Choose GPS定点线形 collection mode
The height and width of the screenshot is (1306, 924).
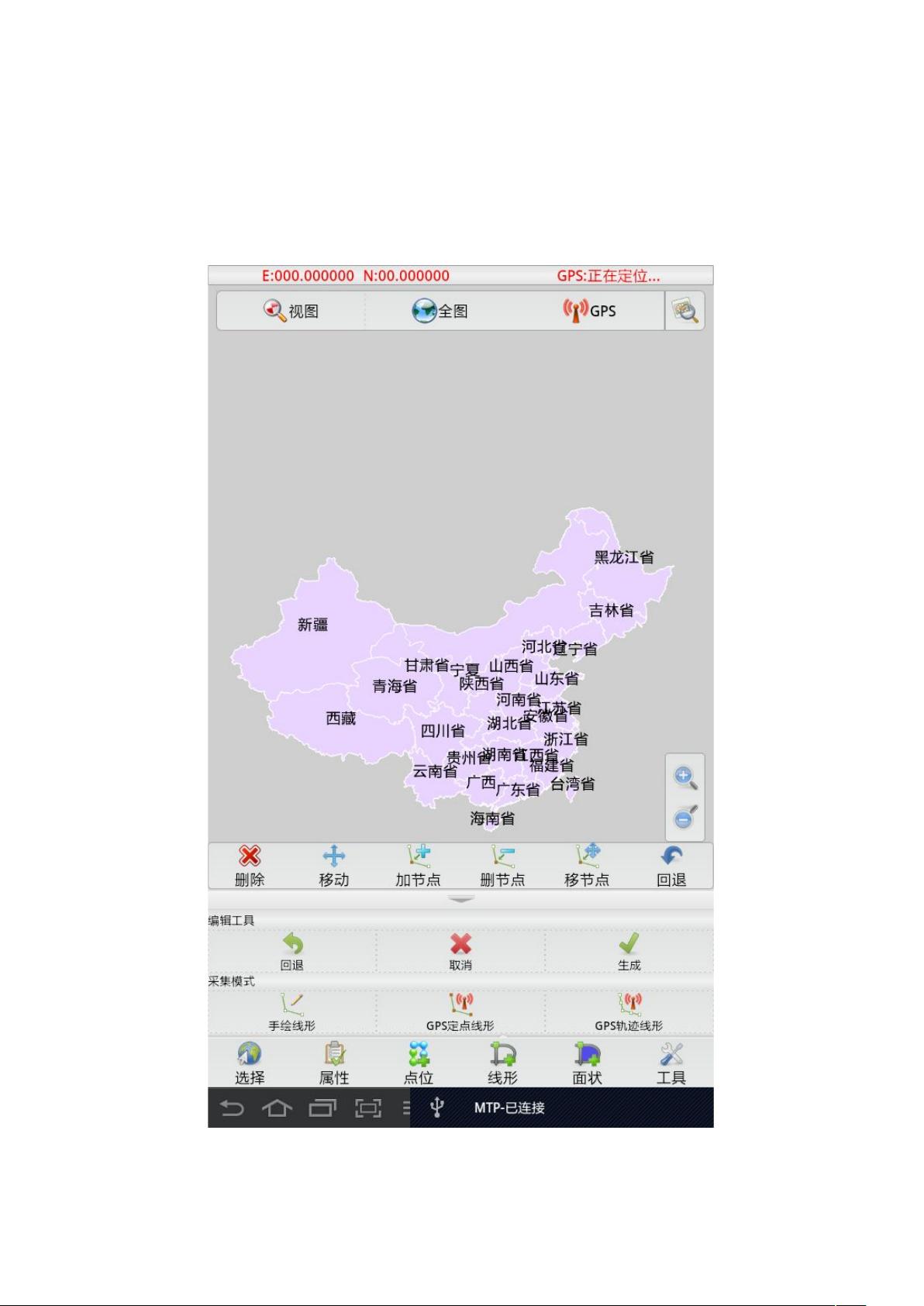pos(460,1012)
